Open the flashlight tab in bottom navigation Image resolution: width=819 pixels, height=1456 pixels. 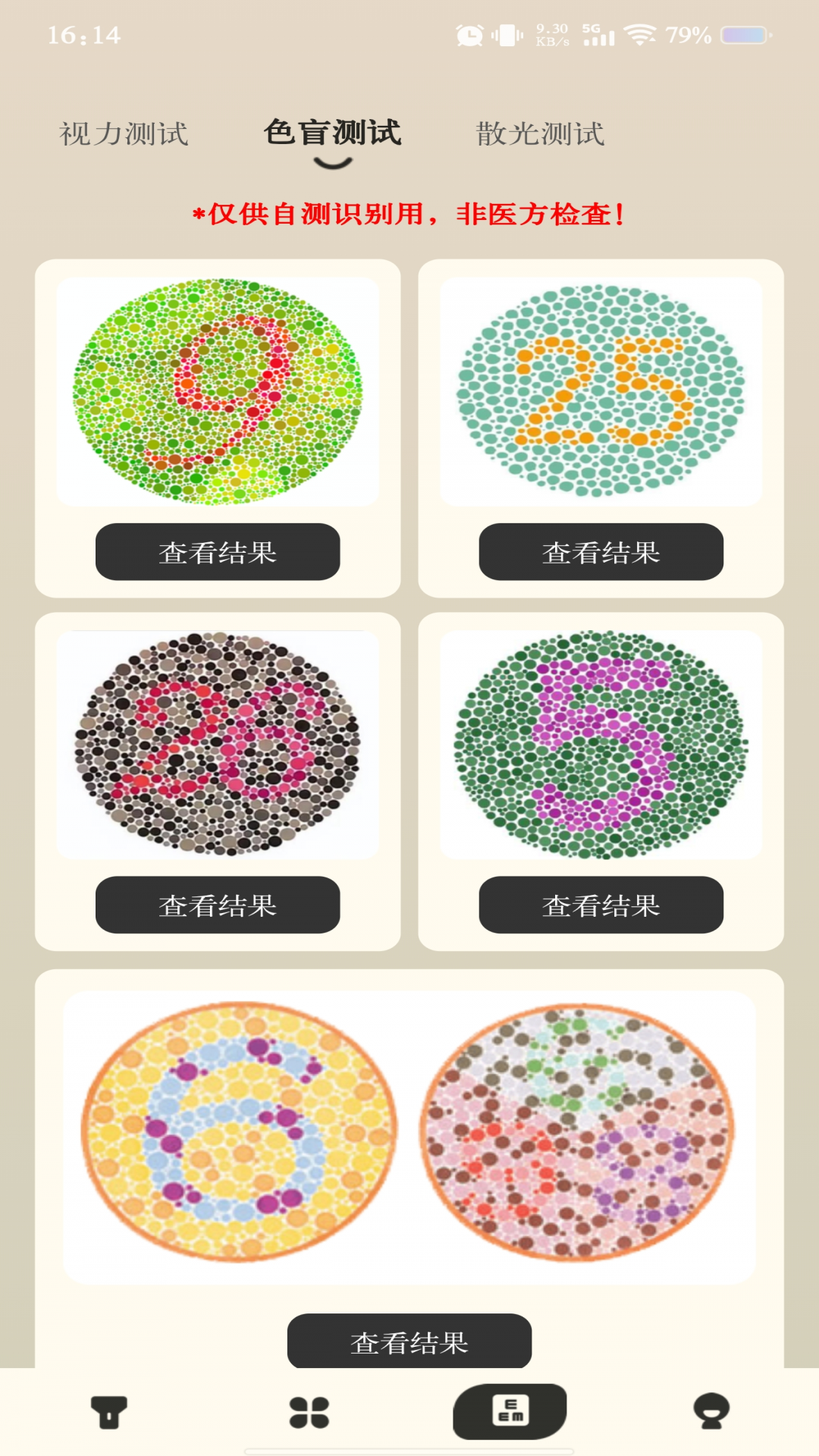pos(109,1412)
